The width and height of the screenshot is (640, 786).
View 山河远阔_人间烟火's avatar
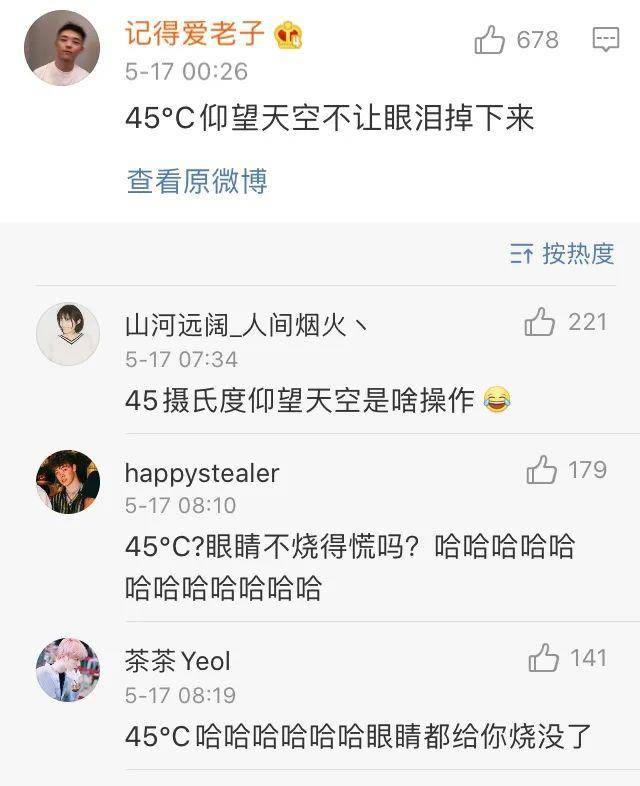pyautogui.click(x=68, y=334)
